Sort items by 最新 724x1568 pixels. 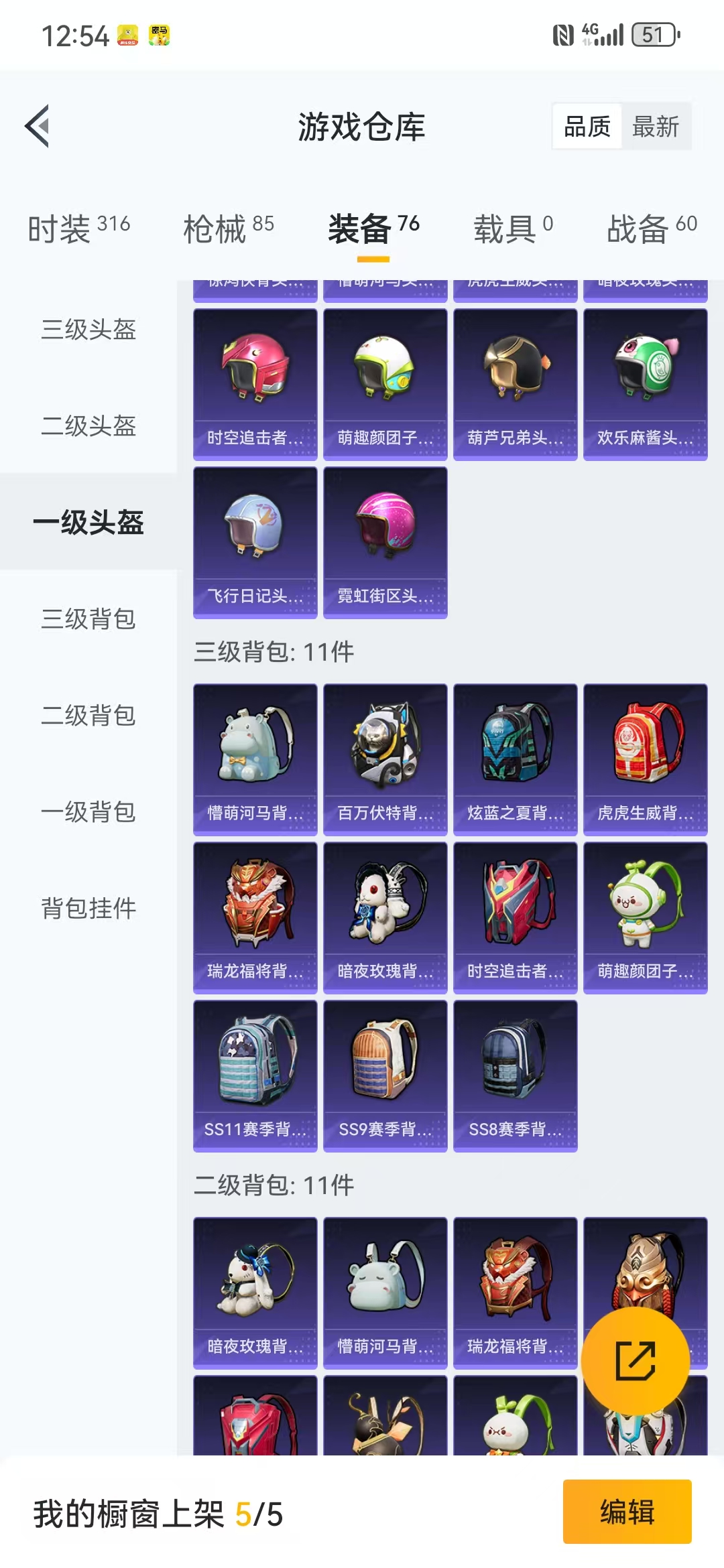point(656,127)
